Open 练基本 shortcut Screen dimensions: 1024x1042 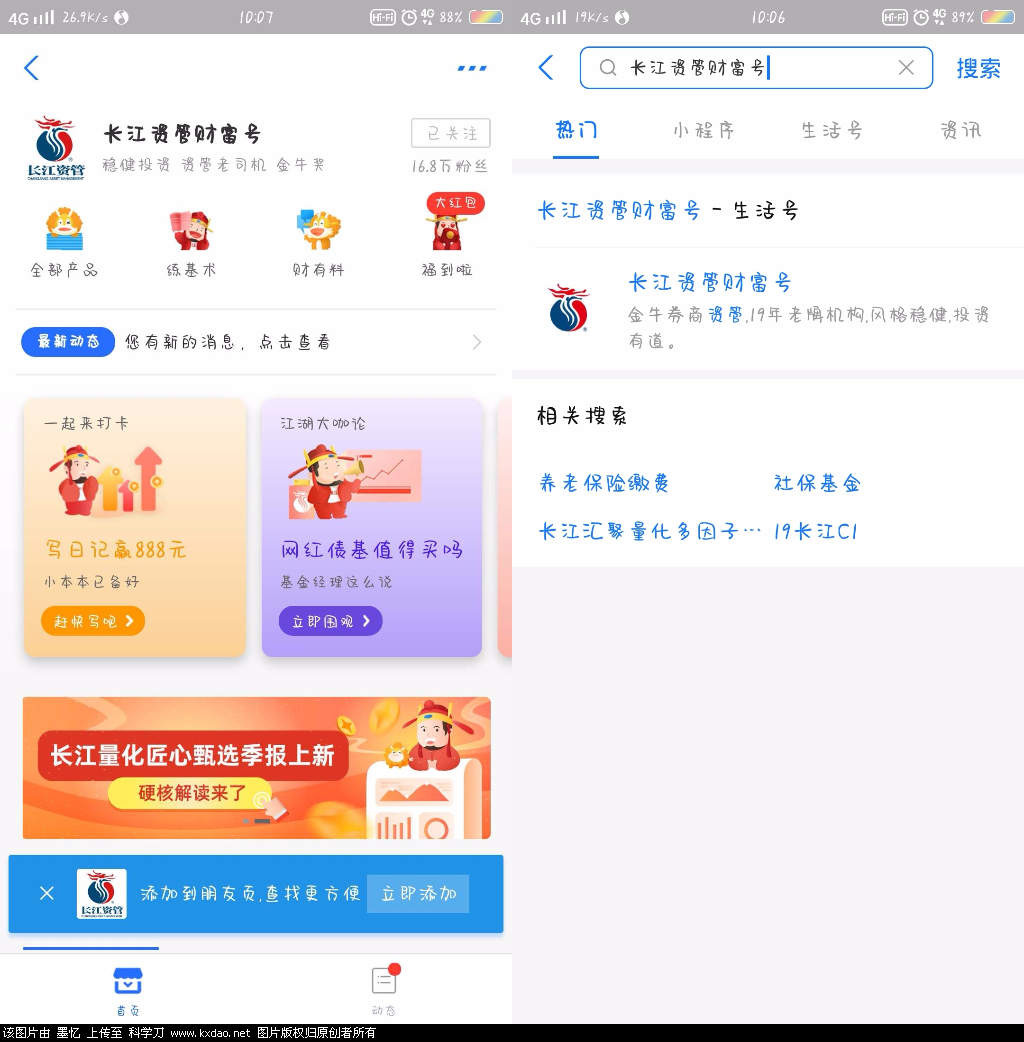(x=190, y=241)
